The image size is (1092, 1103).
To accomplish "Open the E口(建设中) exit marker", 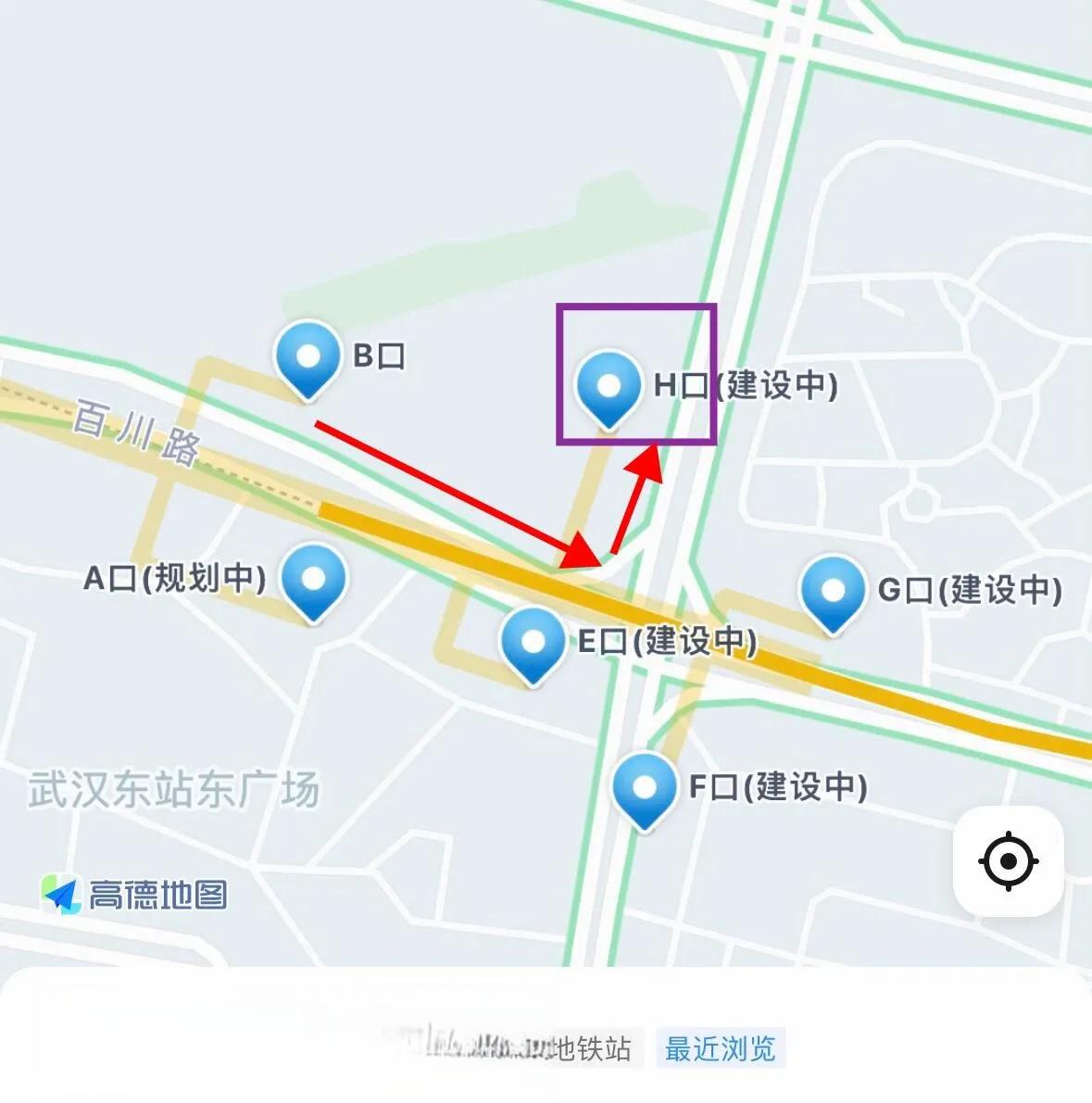I will click(x=533, y=644).
